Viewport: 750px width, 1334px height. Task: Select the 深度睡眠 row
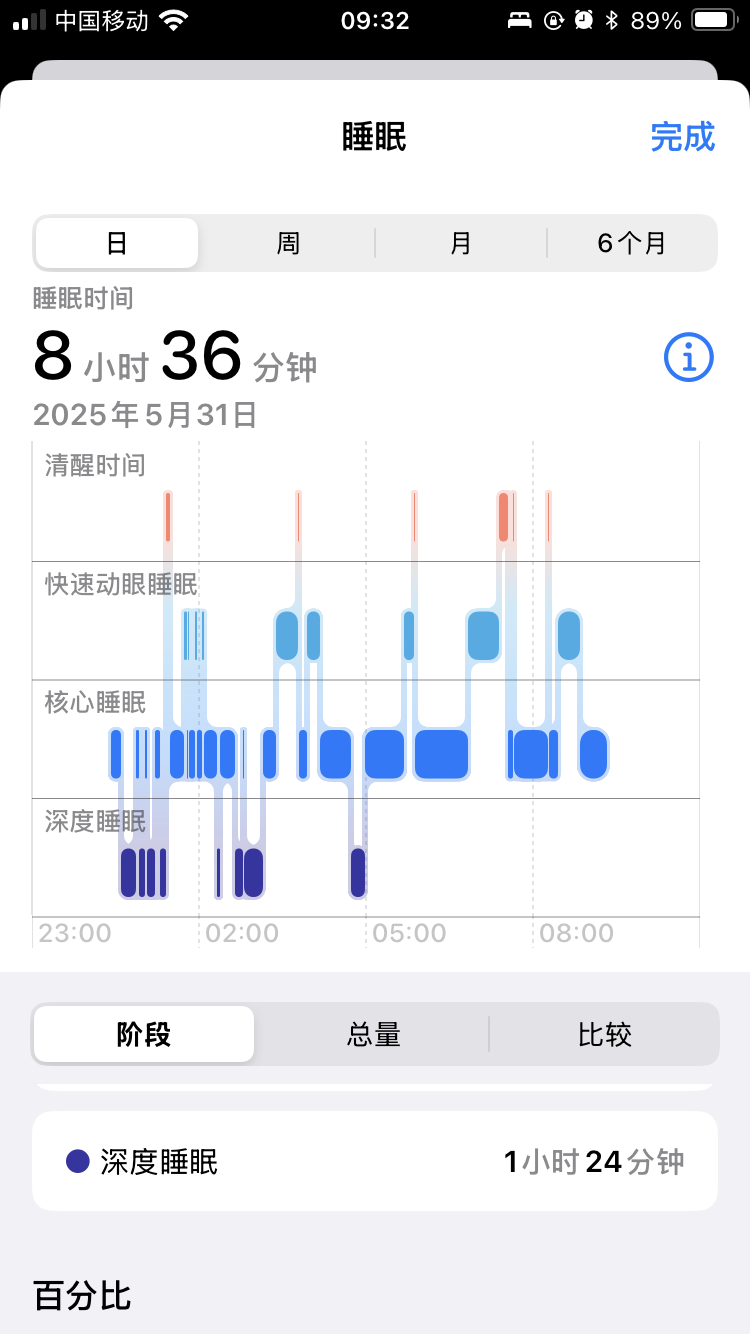click(x=375, y=1161)
